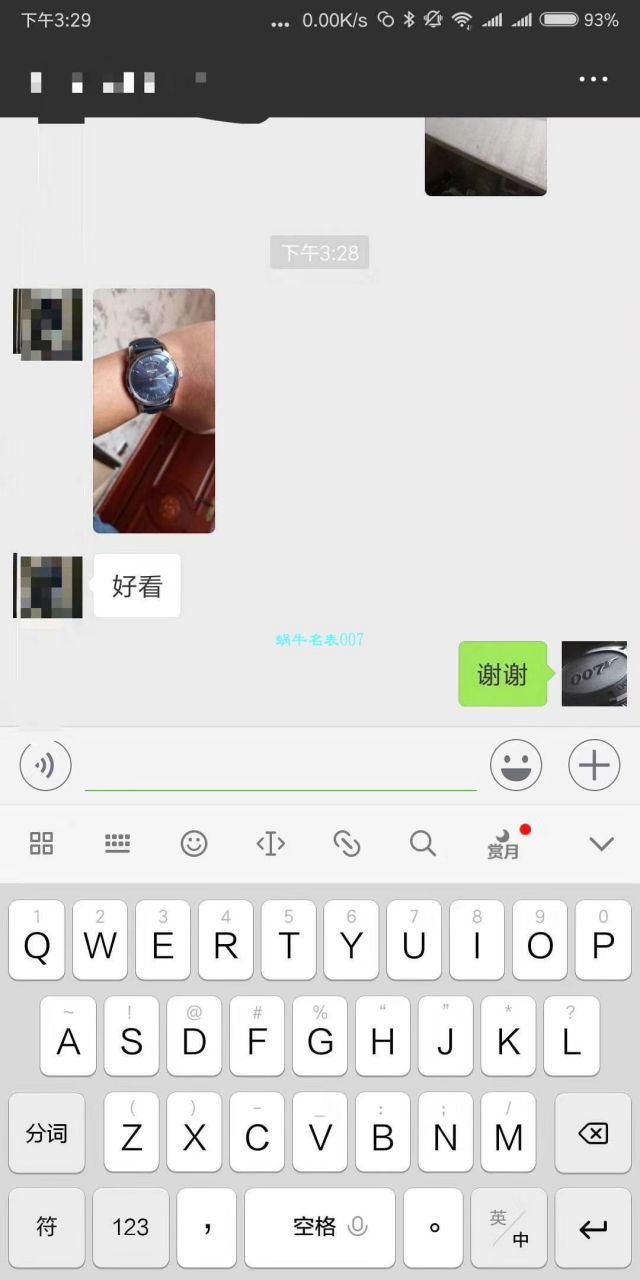Collapse the keyboard with down chevron
This screenshot has width=640, height=1280.
click(601, 843)
